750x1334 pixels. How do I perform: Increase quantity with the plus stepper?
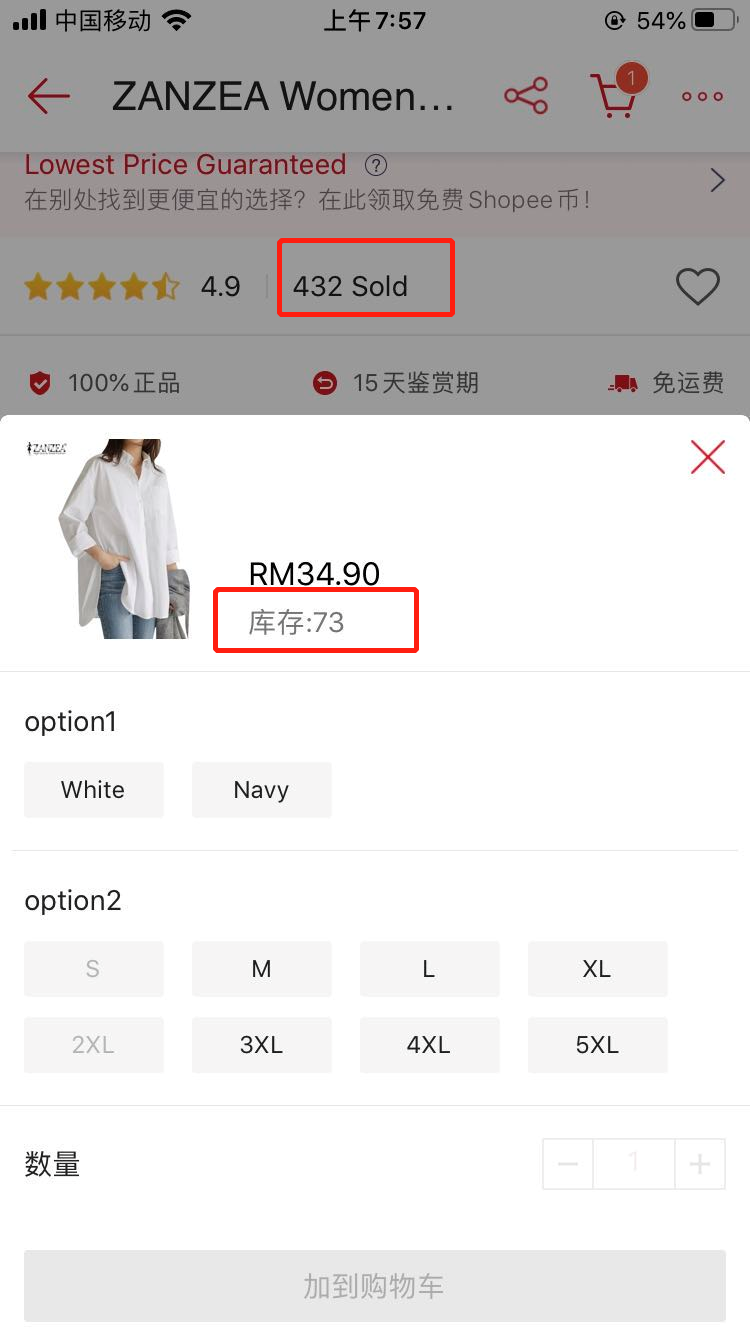pyautogui.click(x=700, y=1163)
